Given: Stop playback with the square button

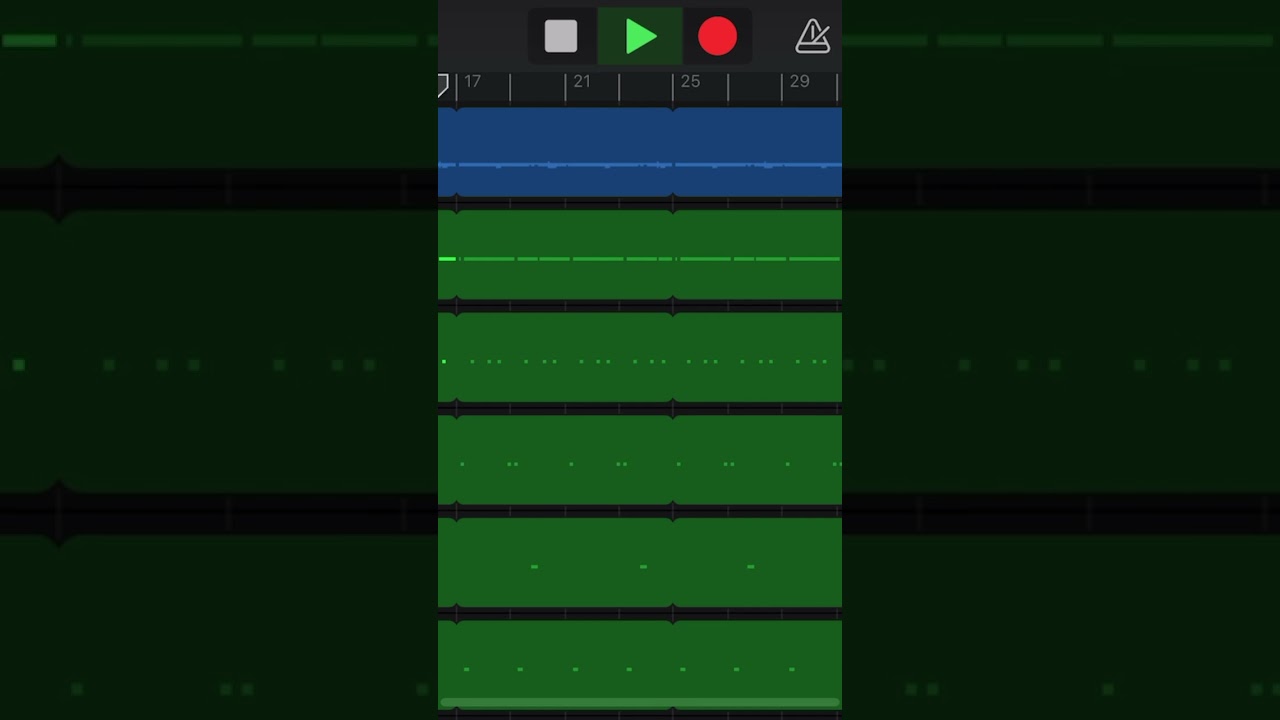Looking at the screenshot, I should point(561,37).
